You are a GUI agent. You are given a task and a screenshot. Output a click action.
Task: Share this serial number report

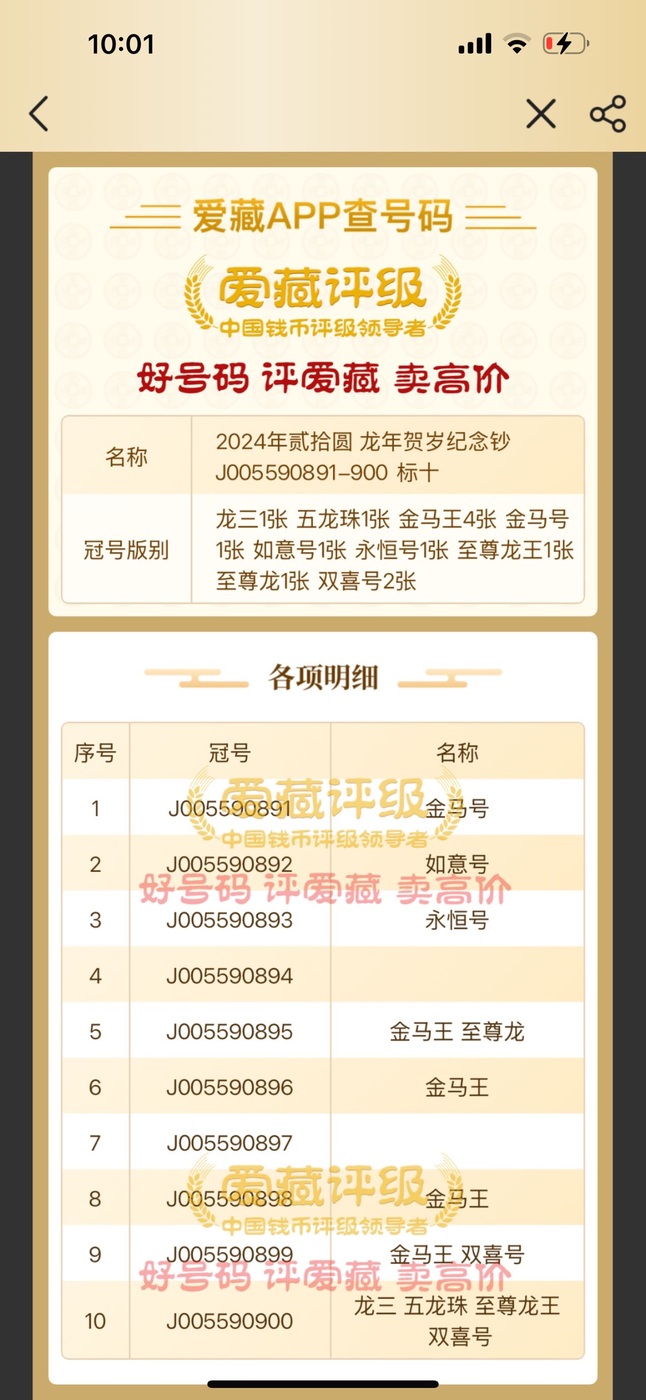tap(607, 114)
